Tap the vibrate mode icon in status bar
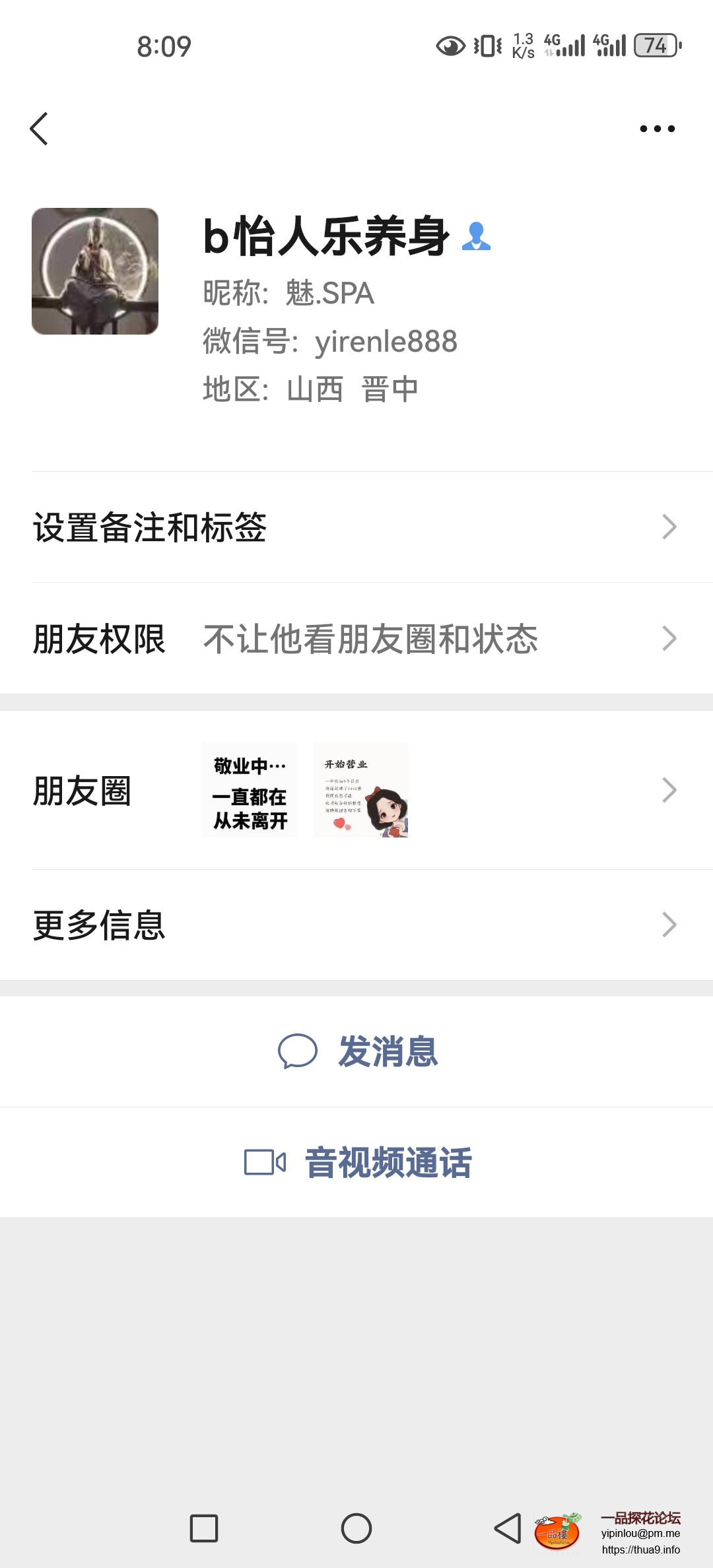This screenshot has width=713, height=1568. point(487,45)
